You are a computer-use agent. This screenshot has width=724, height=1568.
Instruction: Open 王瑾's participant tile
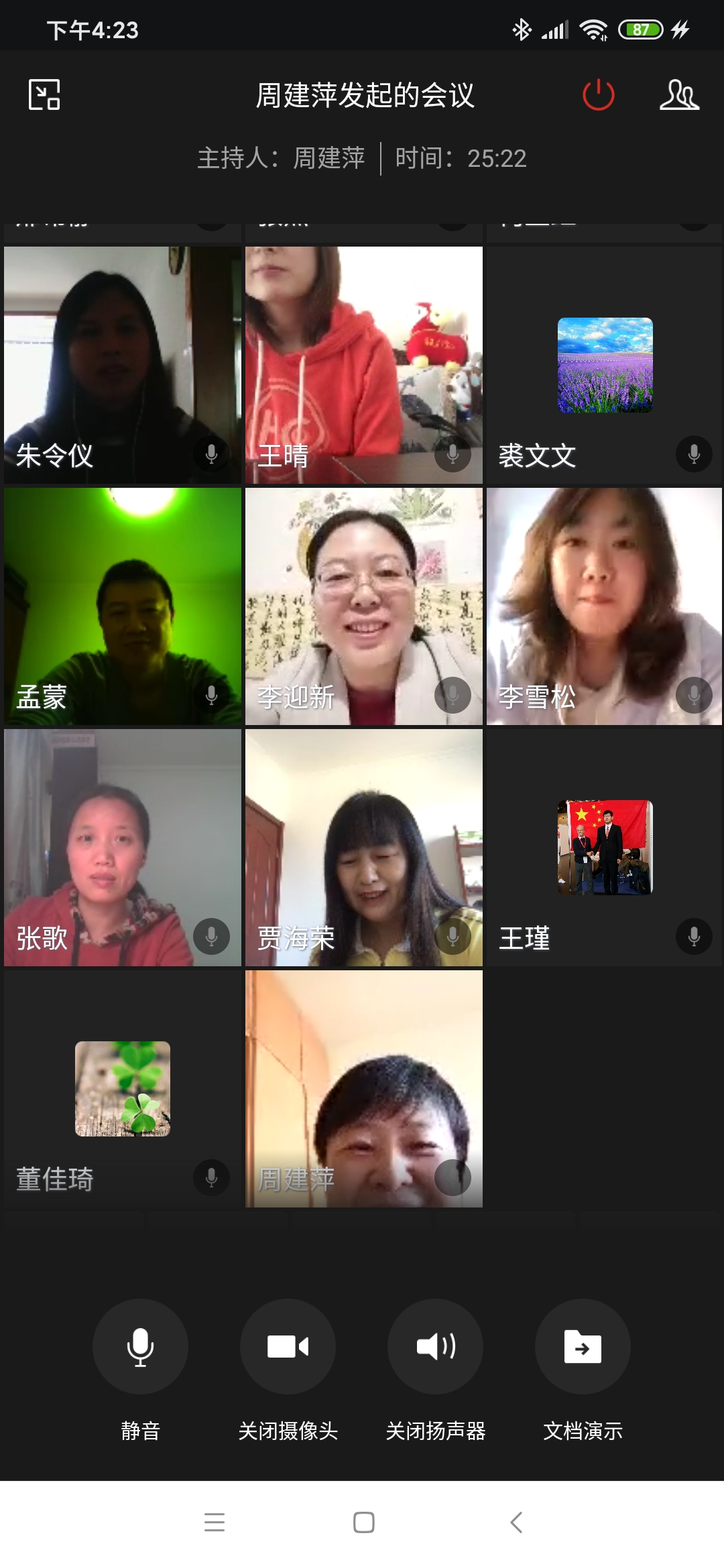pos(604,848)
